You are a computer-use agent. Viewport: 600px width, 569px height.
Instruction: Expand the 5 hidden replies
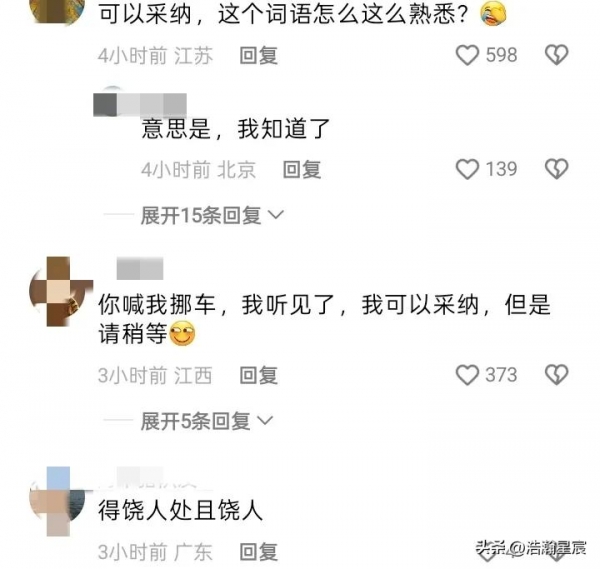pos(207,422)
